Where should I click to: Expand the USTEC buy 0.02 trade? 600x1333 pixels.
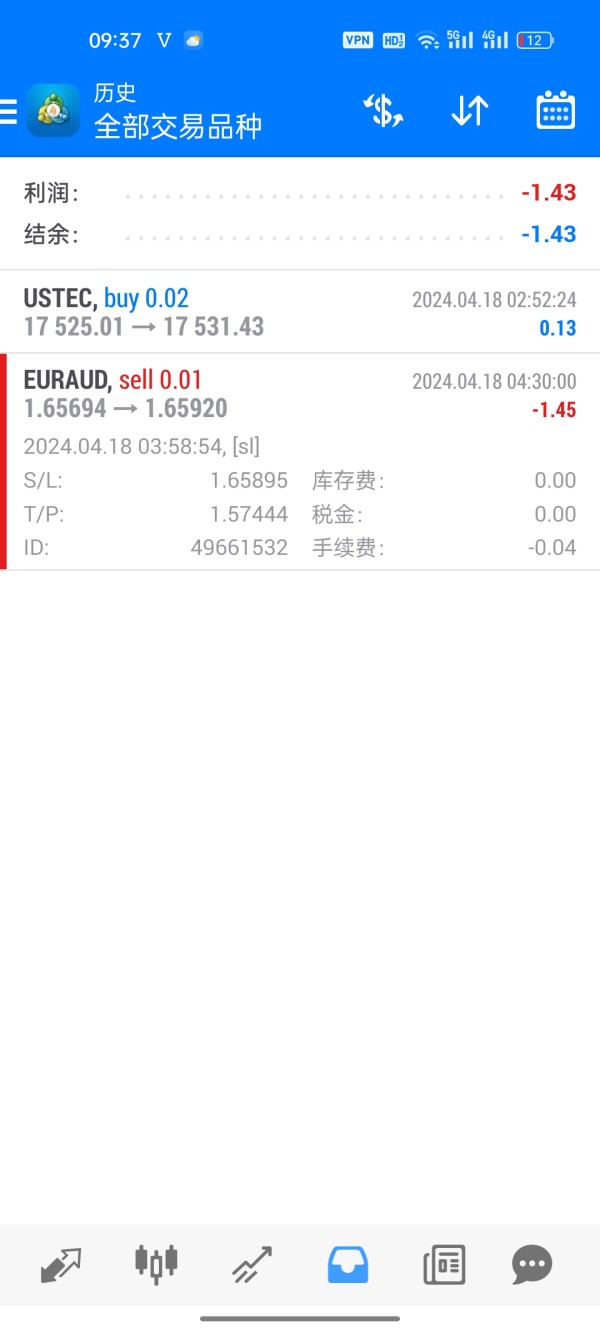point(300,312)
